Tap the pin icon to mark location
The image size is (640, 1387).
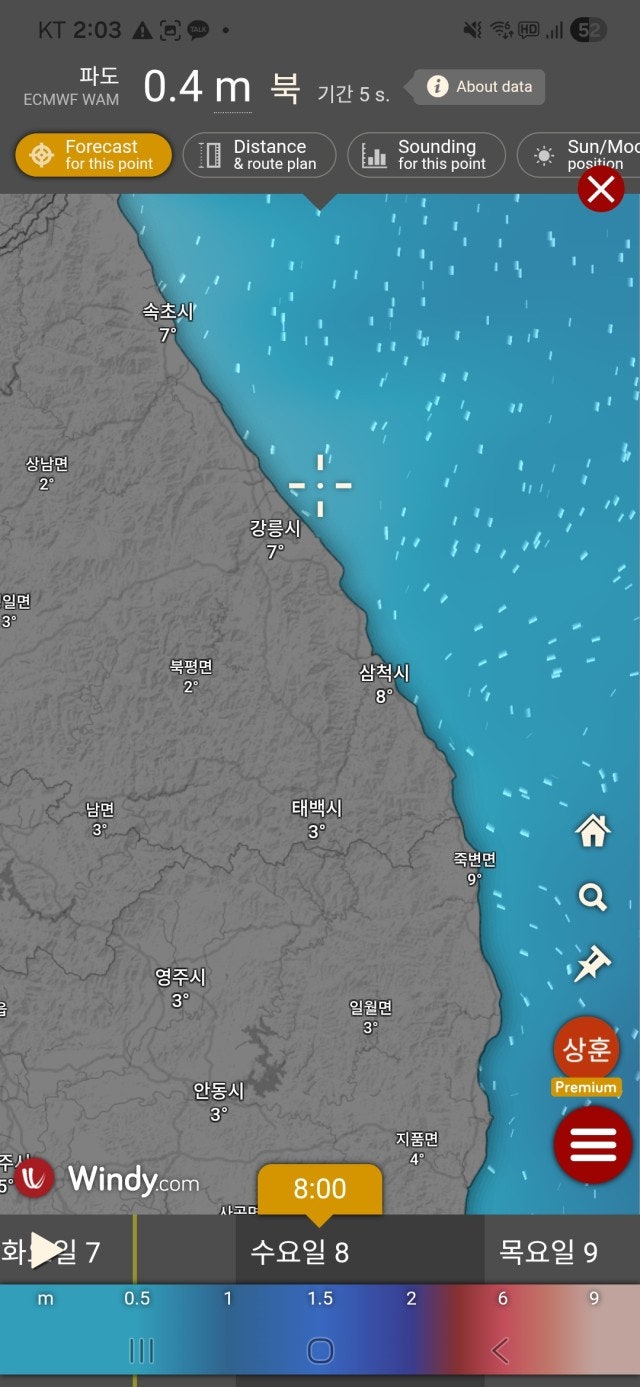tap(593, 965)
